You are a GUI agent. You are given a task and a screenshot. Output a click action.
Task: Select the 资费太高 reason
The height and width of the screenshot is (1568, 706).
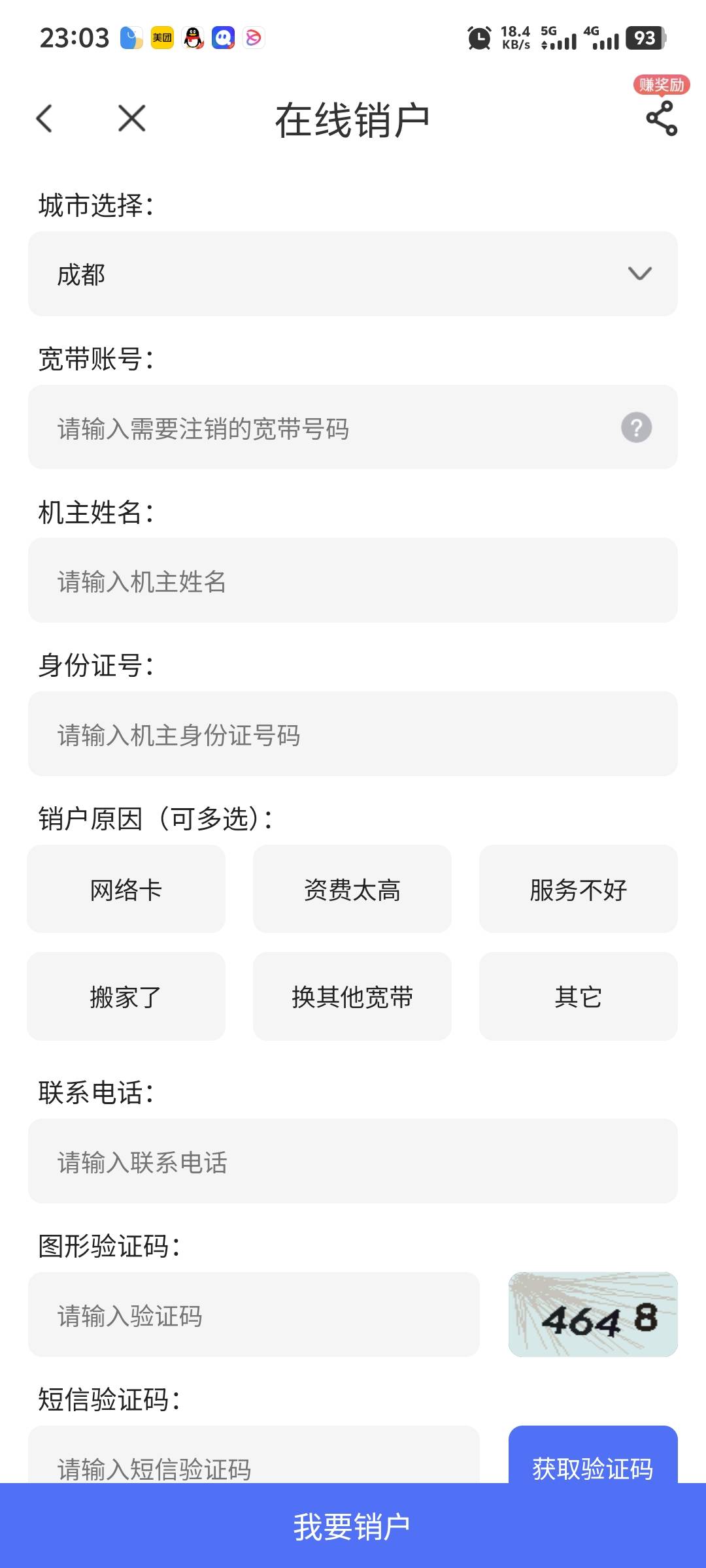[x=352, y=889]
